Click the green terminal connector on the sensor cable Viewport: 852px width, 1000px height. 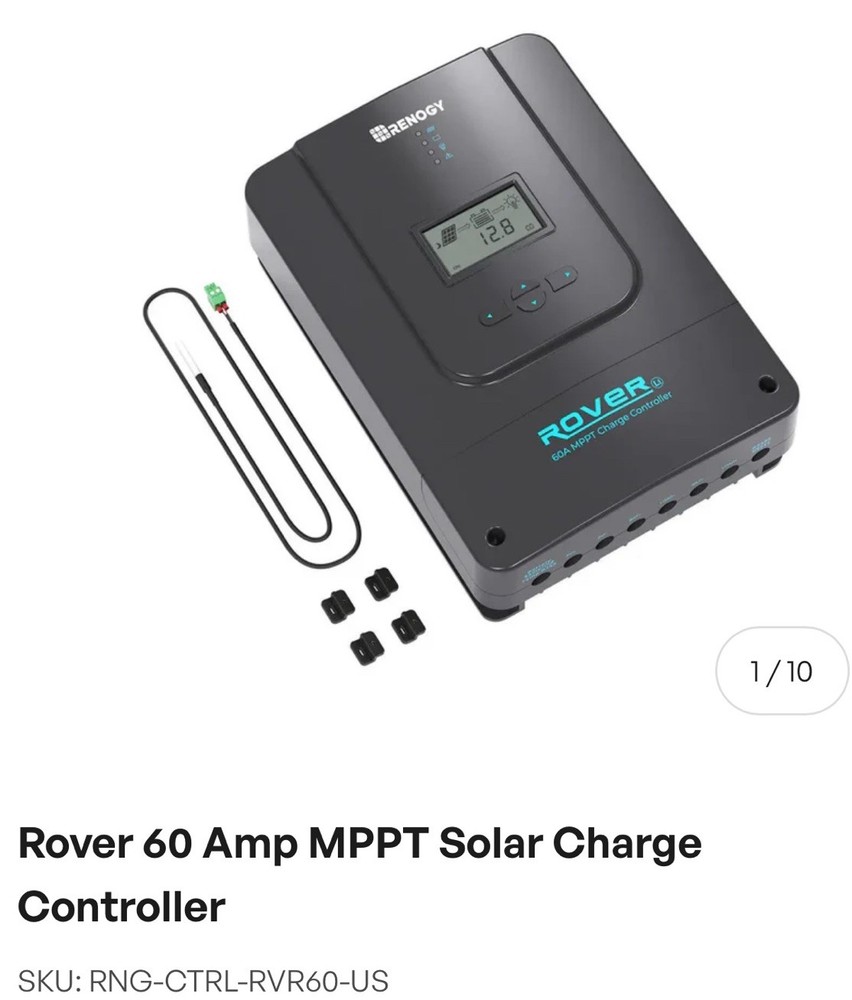click(216, 295)
